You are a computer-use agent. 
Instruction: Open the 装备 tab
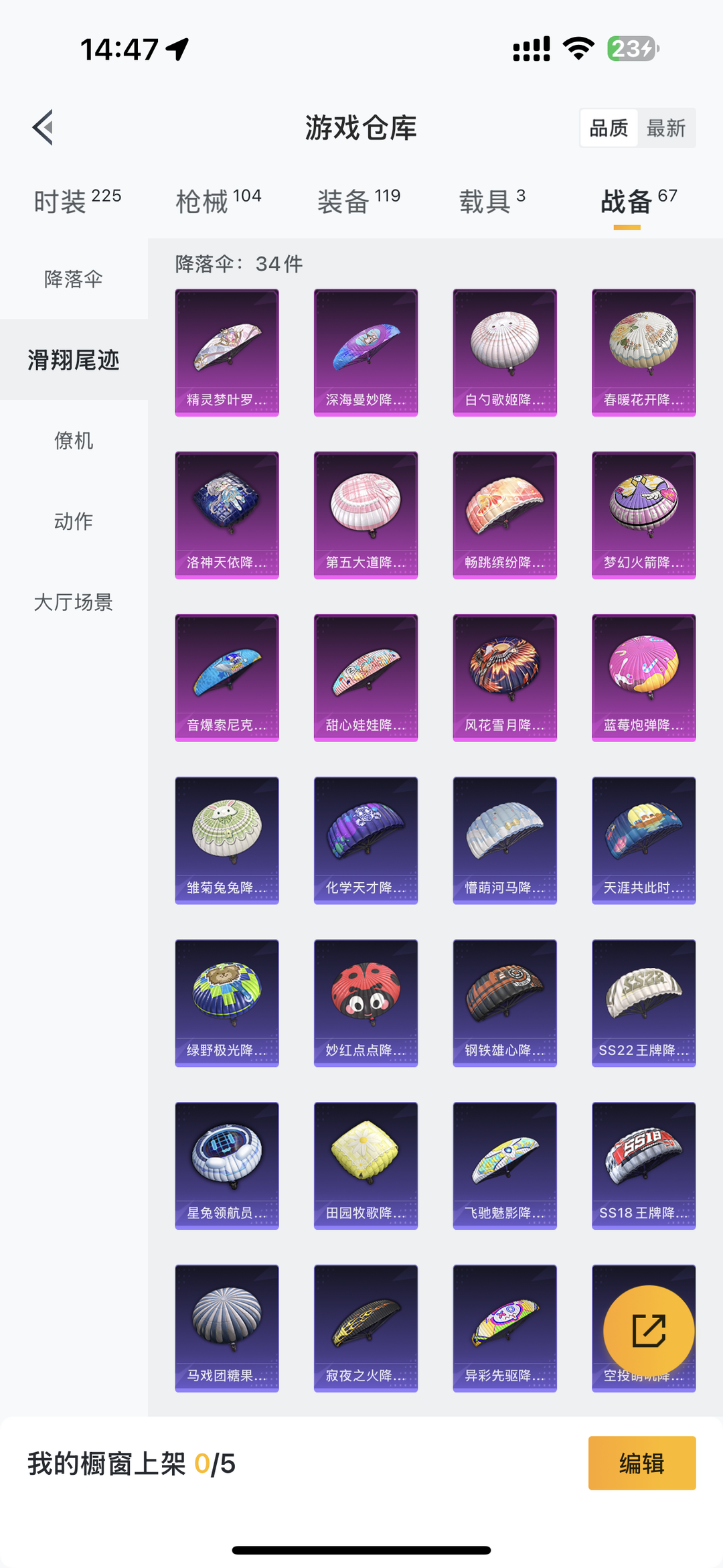pos(359,201)
